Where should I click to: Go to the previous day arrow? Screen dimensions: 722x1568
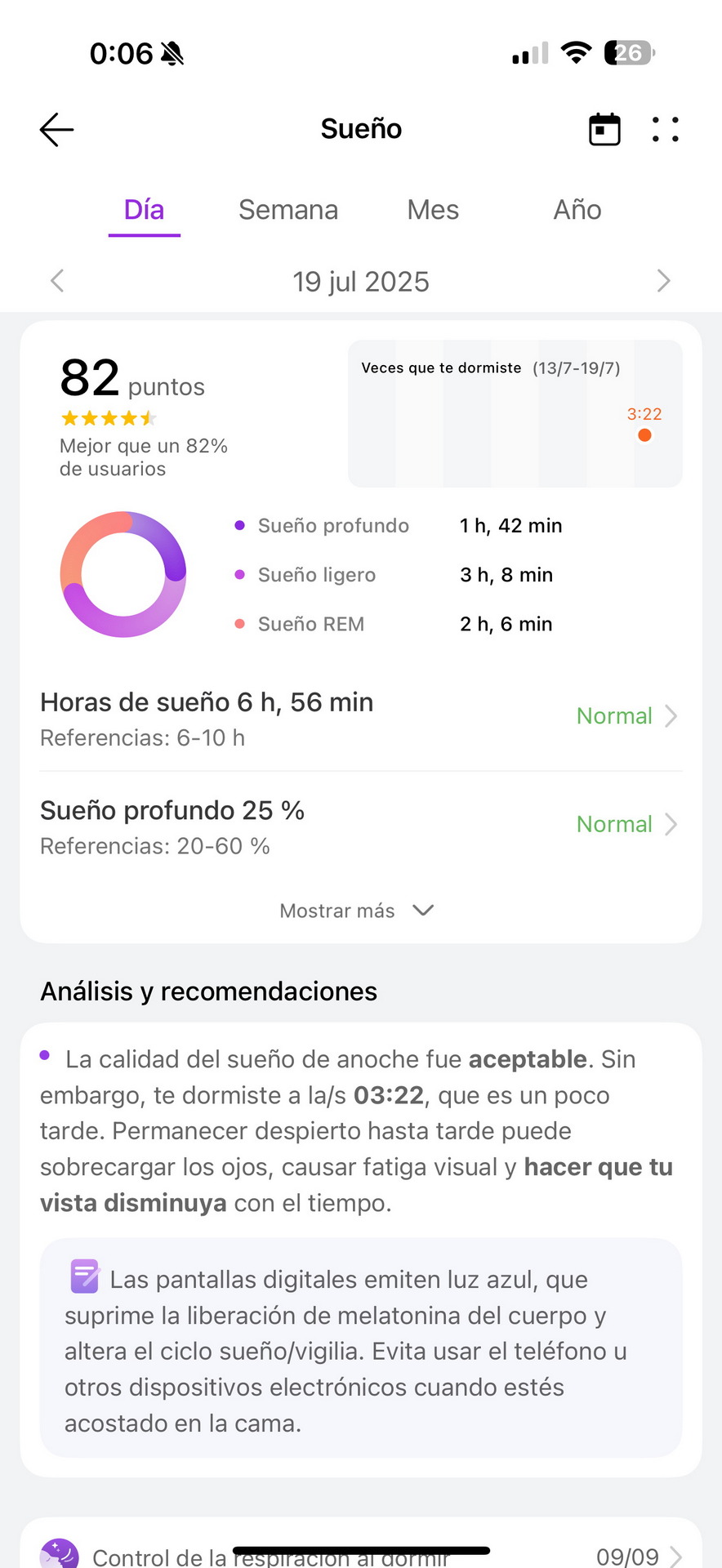[57, 281]
